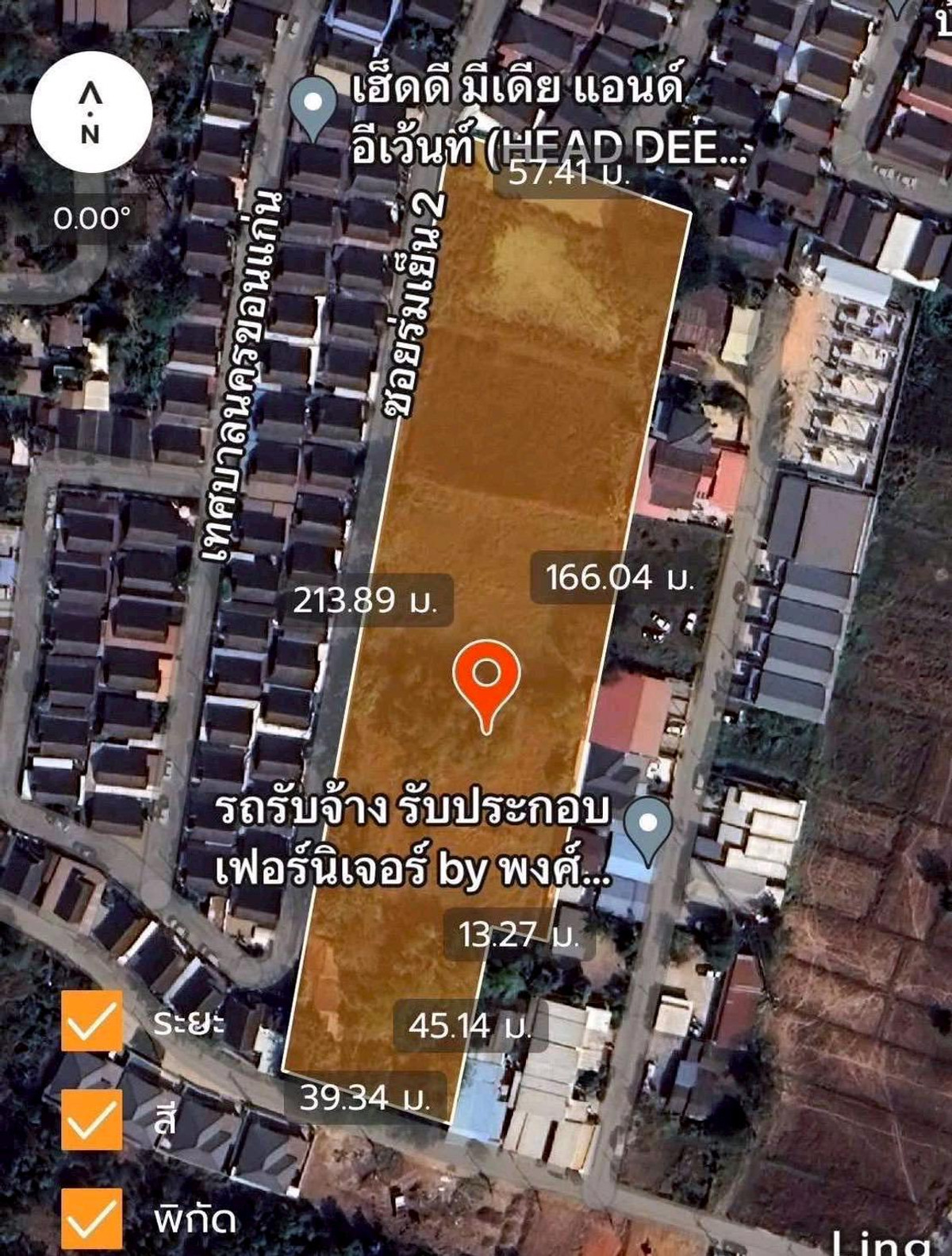Tap the north compass button
This screenshot has width=952, height=1256.
pos(91,113)
